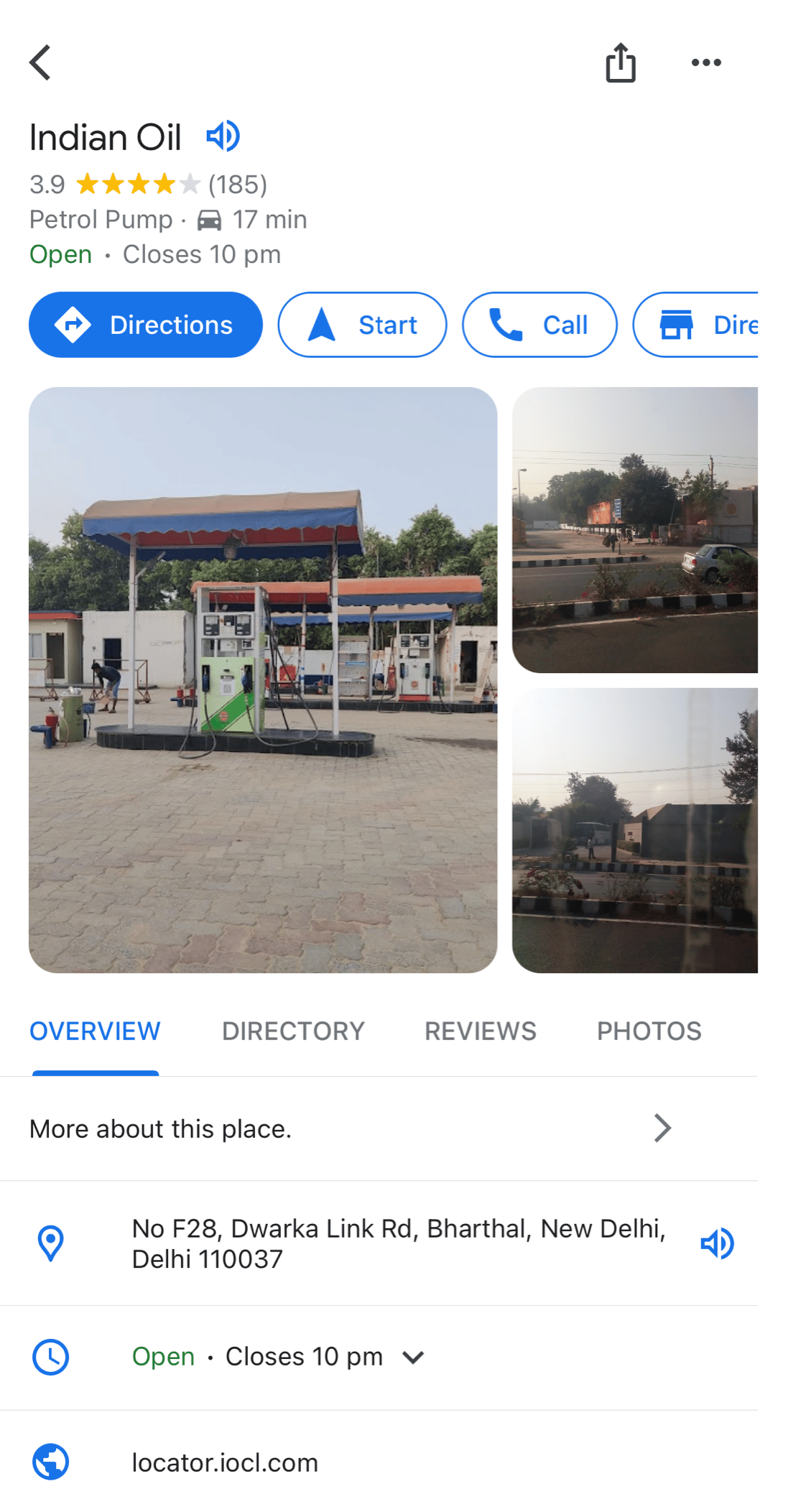The width and height of the screenshot is (788, 1512).
Task: Hear the pronunciation of Indian Oil
Action: coord(223,136)
